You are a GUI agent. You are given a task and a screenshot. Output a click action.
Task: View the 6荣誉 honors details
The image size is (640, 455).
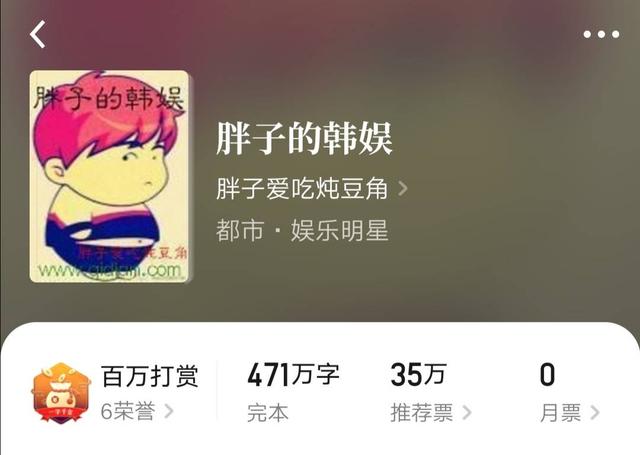coord(138,411)
